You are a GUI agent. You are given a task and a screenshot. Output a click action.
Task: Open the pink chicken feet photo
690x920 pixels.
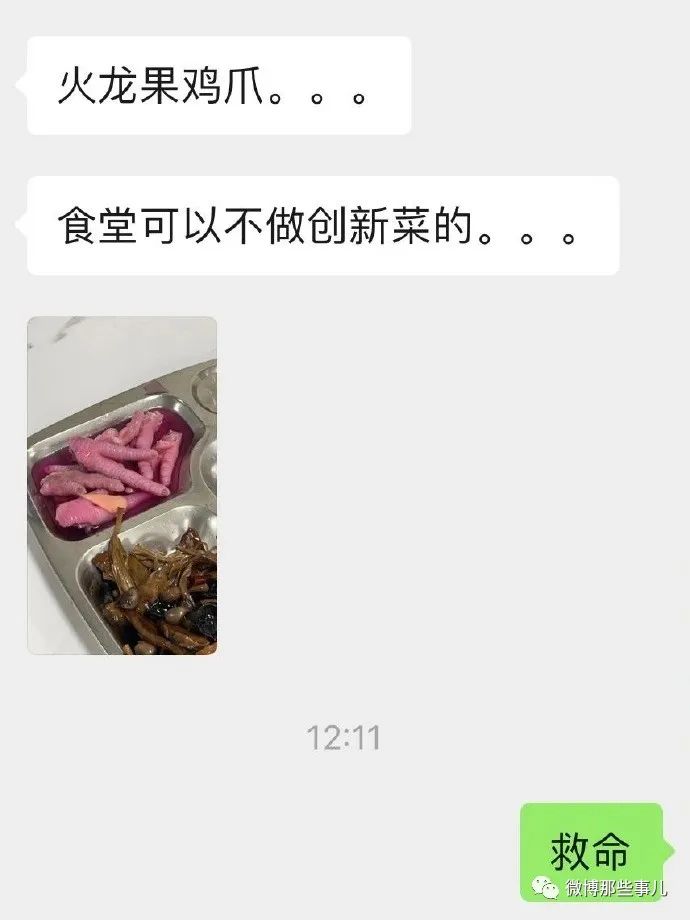122,485
